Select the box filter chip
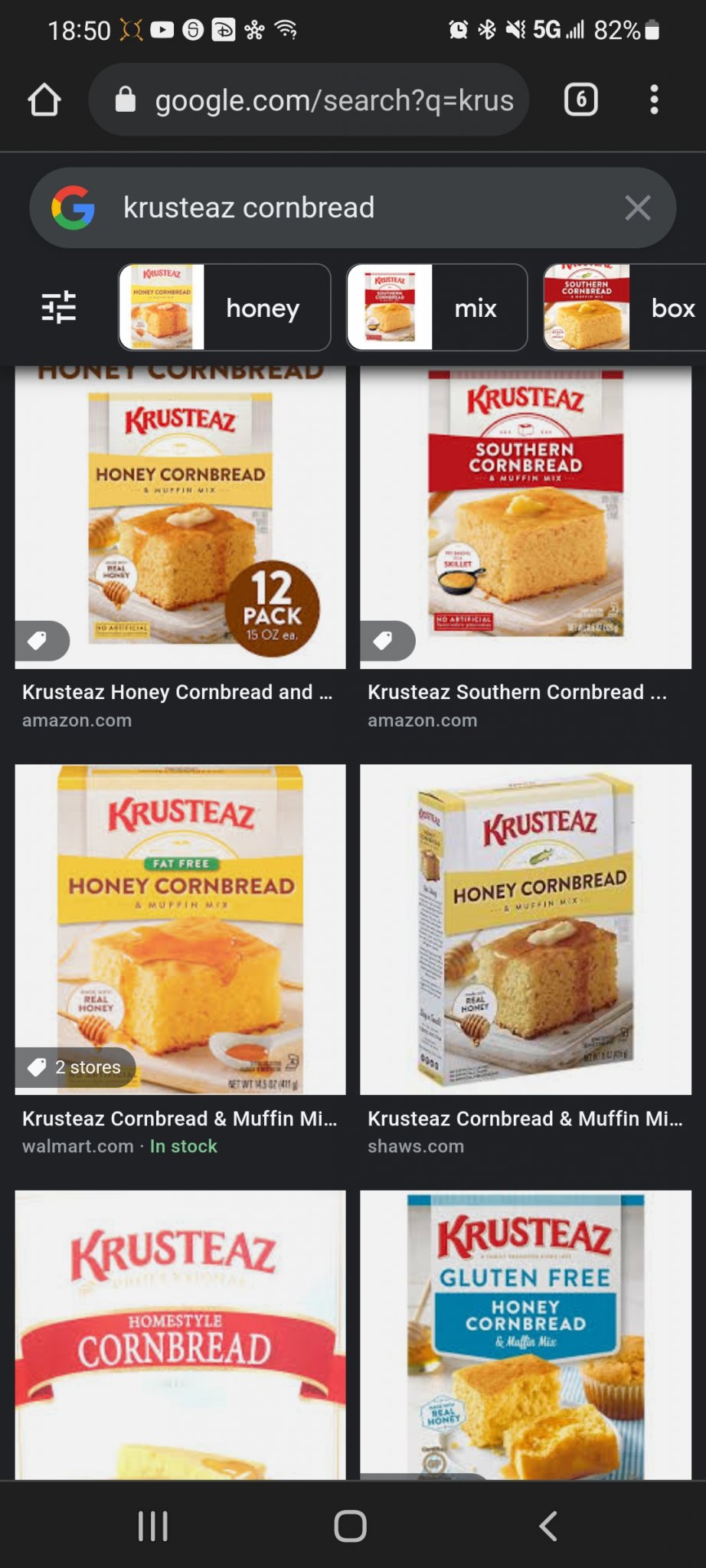 624,307
